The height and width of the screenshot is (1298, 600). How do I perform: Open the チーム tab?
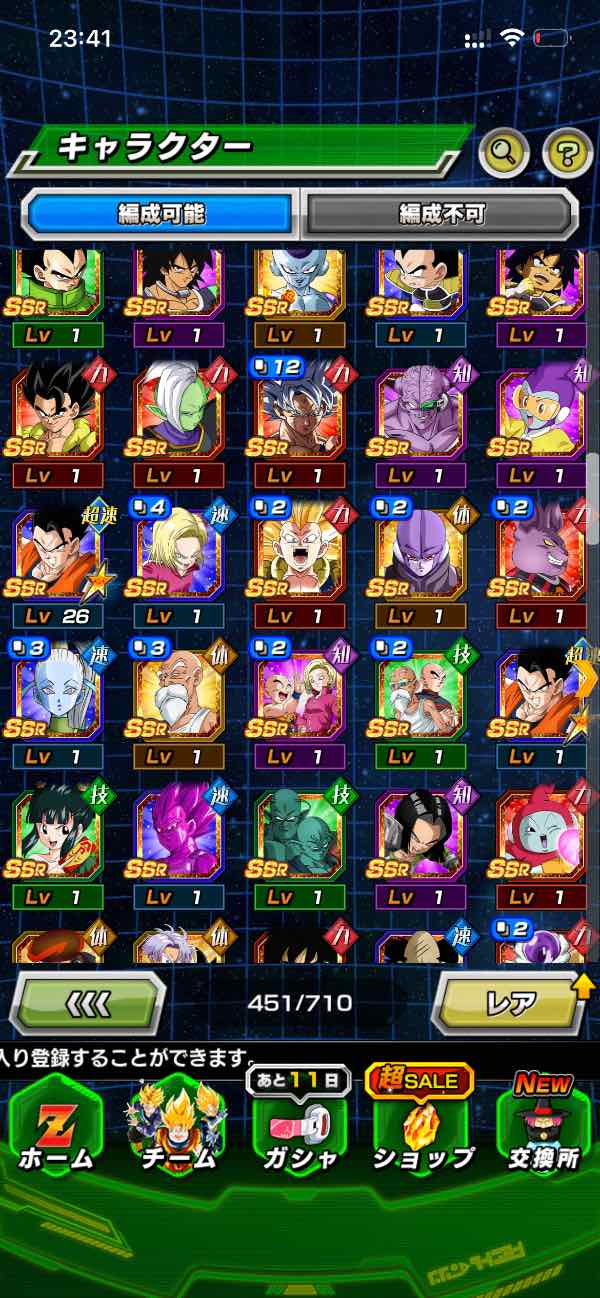point(177,1126)
